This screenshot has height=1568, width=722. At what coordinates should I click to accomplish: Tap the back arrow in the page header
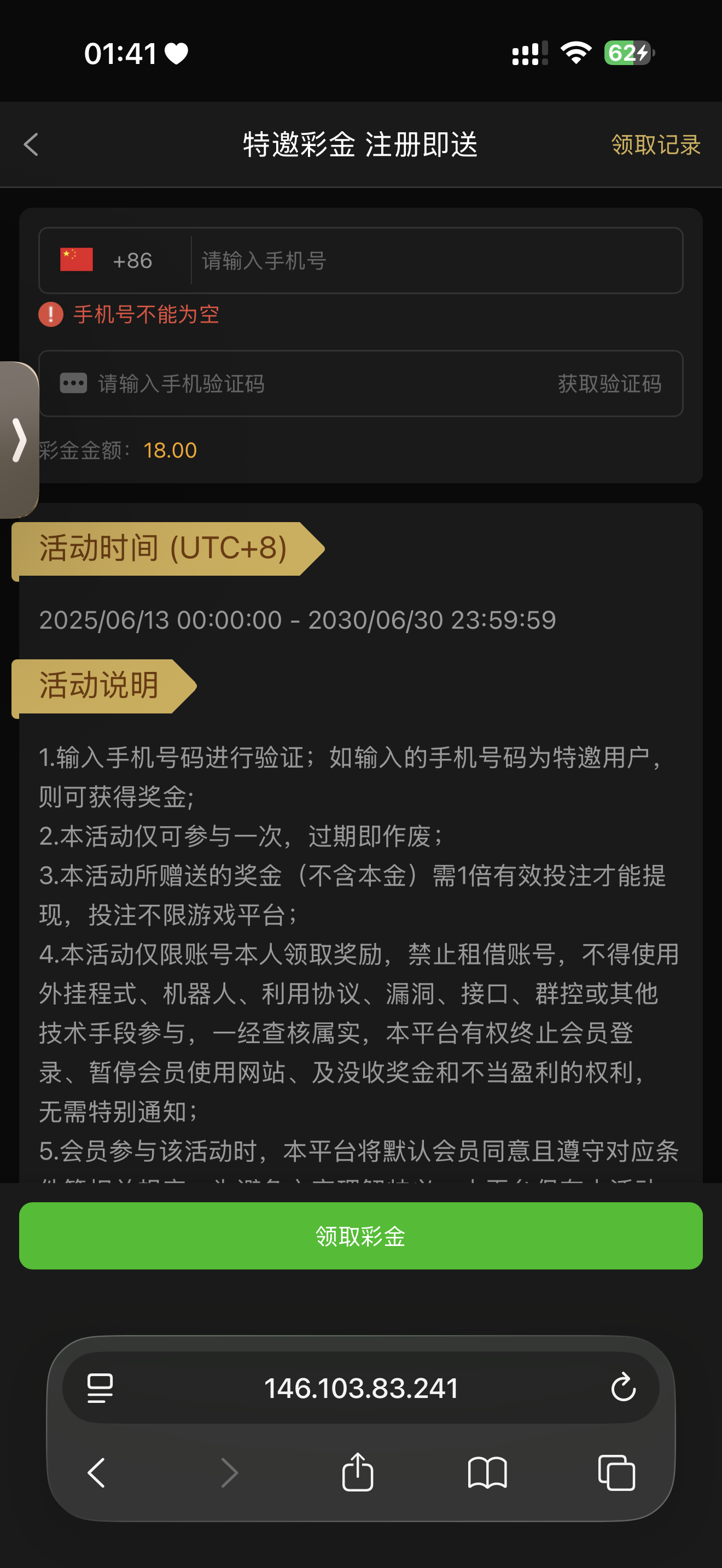[31, 145]
